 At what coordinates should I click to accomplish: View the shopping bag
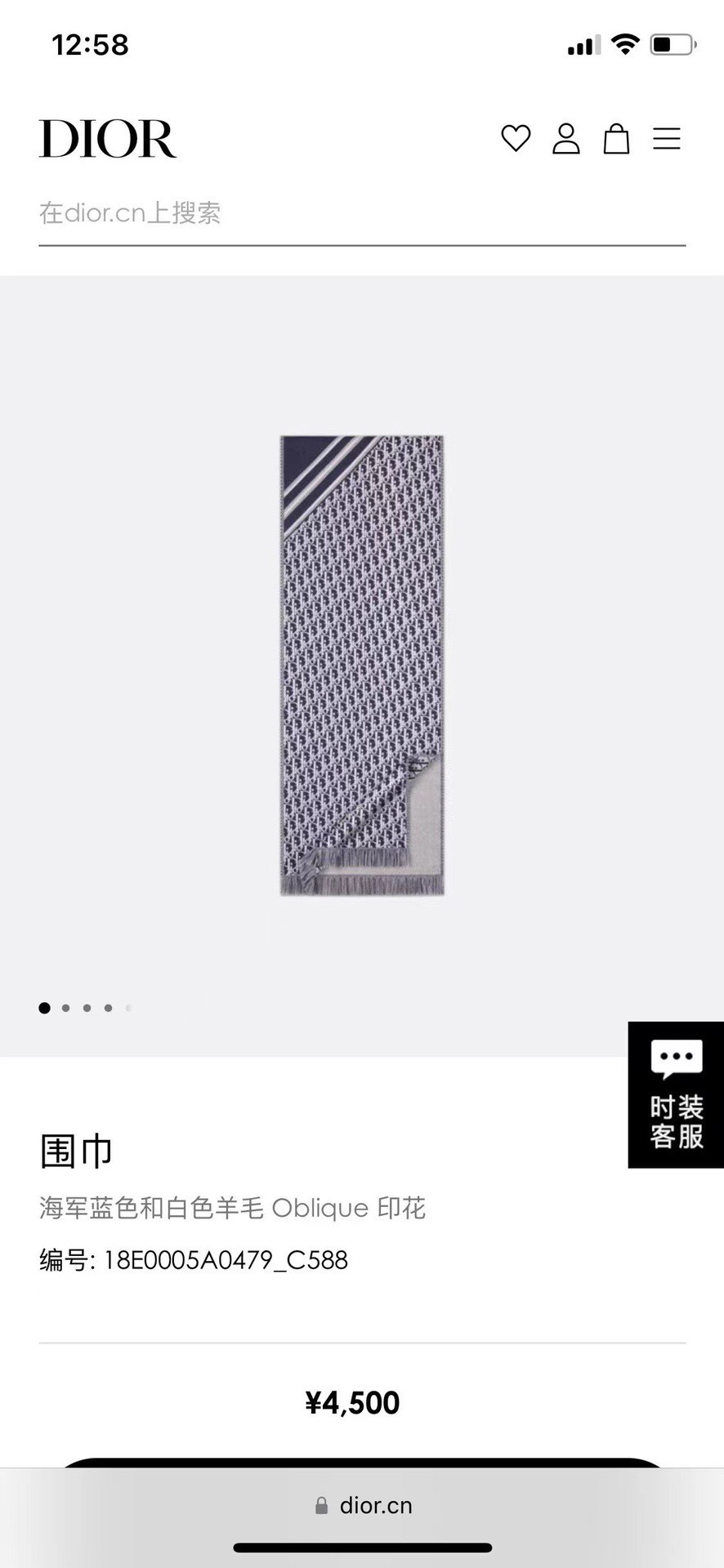[x=616, y=139]
